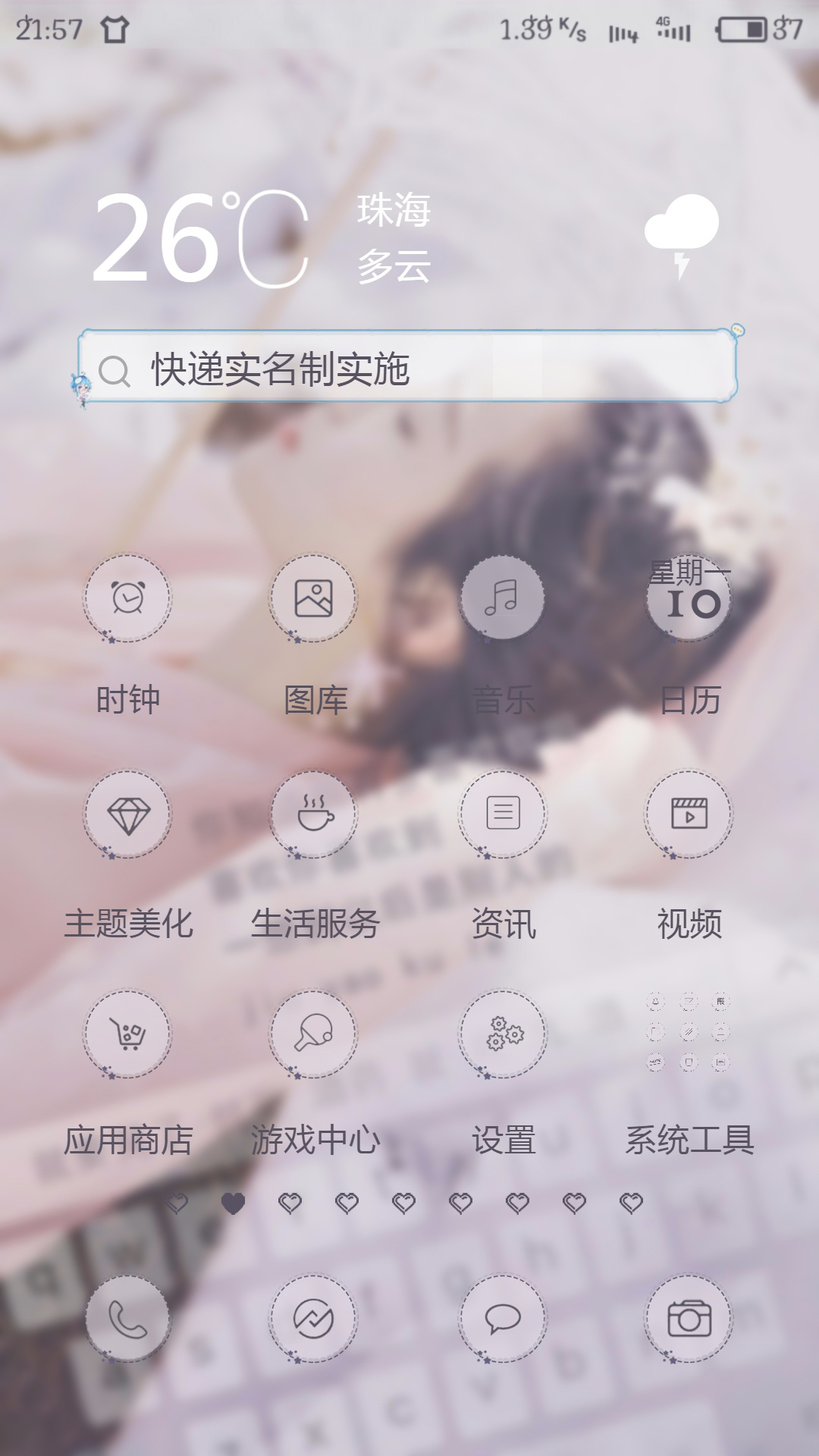Open the chart-style app in dock
The height and width of the screenshot is (1456, 819).
point(314,1319)
